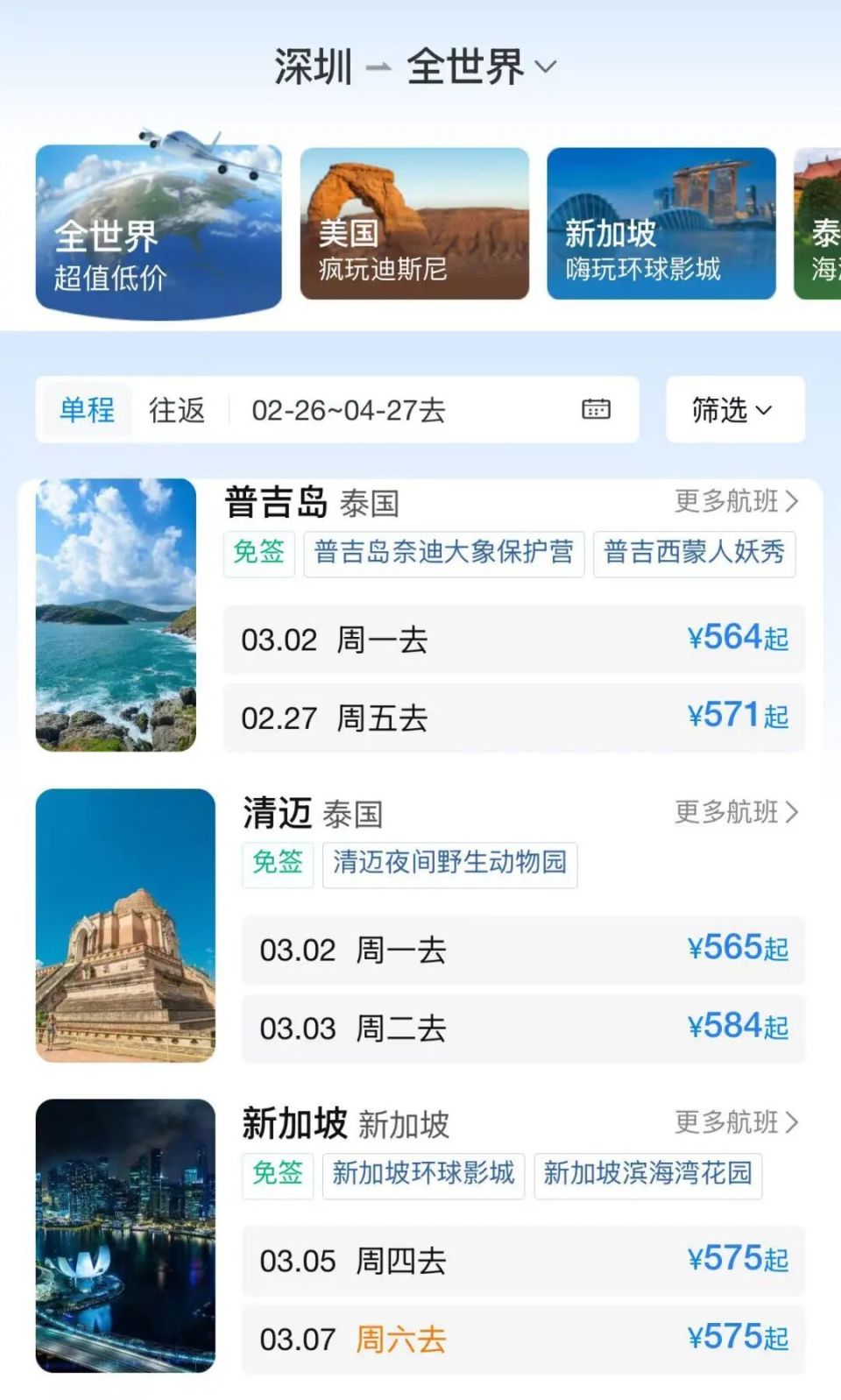The height and width of the screenshot is (1400, 841).
Task: Click the 02-26~04-27去 date range field
Action: click(349, 409)
